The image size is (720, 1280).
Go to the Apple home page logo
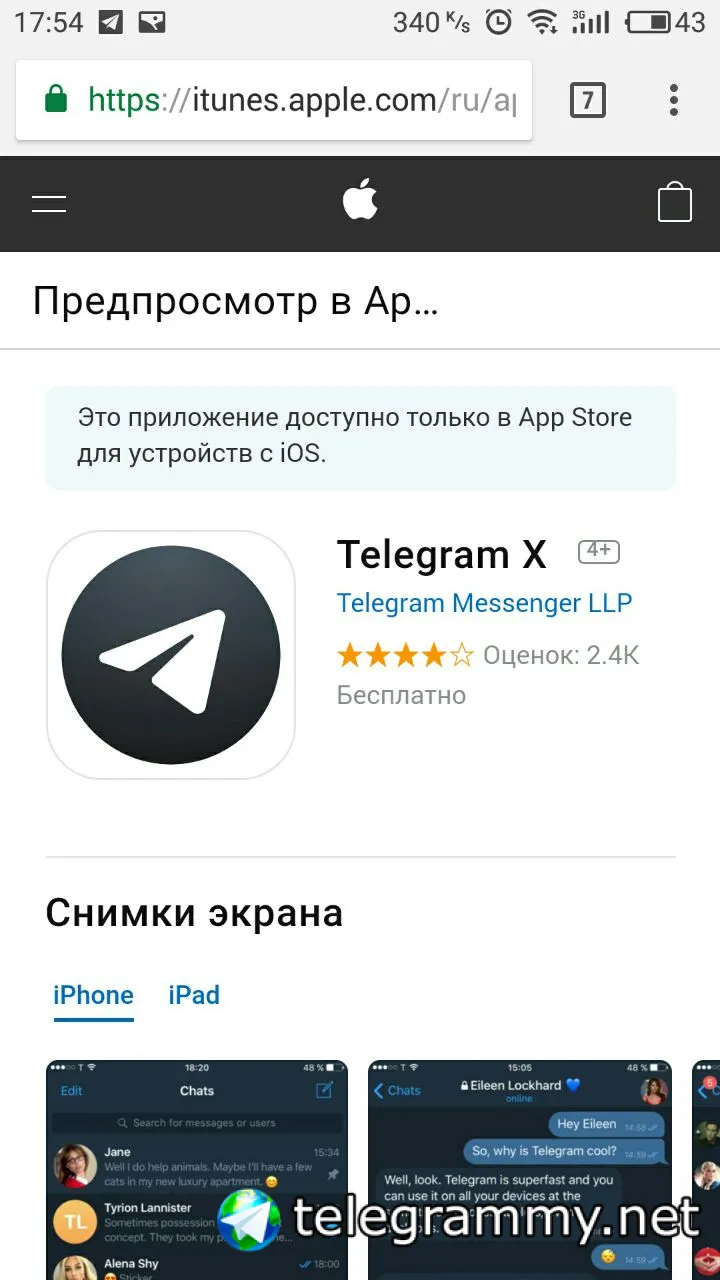360,201
